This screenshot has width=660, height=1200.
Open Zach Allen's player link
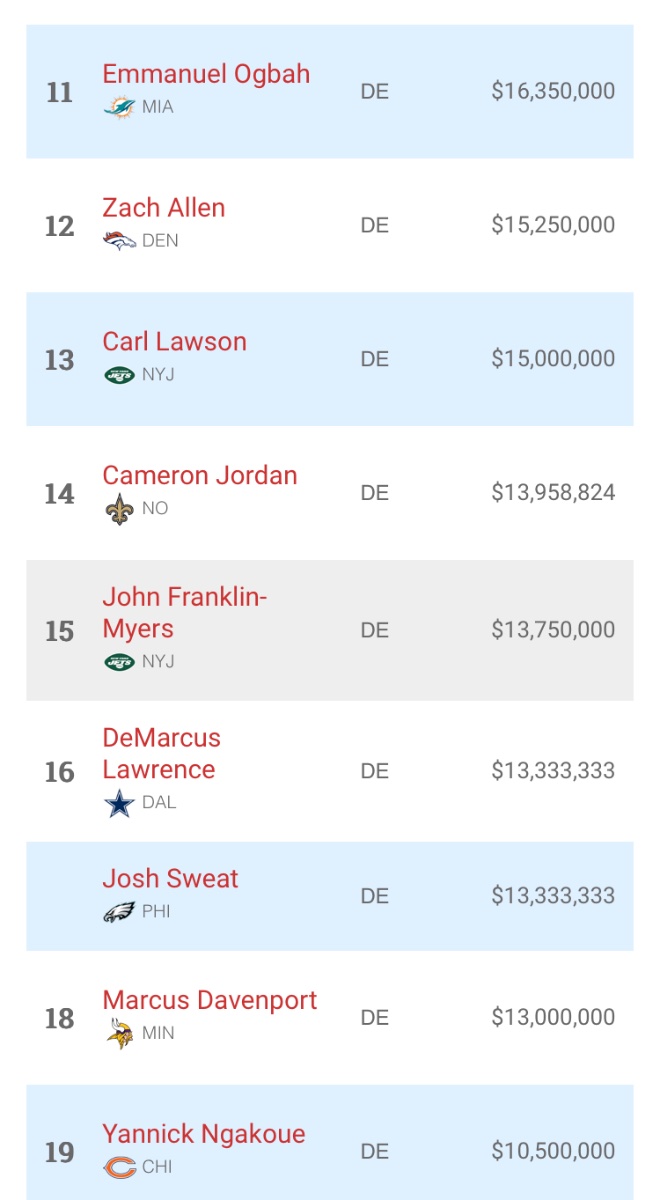pyautogui.click(x=164, y=208)
